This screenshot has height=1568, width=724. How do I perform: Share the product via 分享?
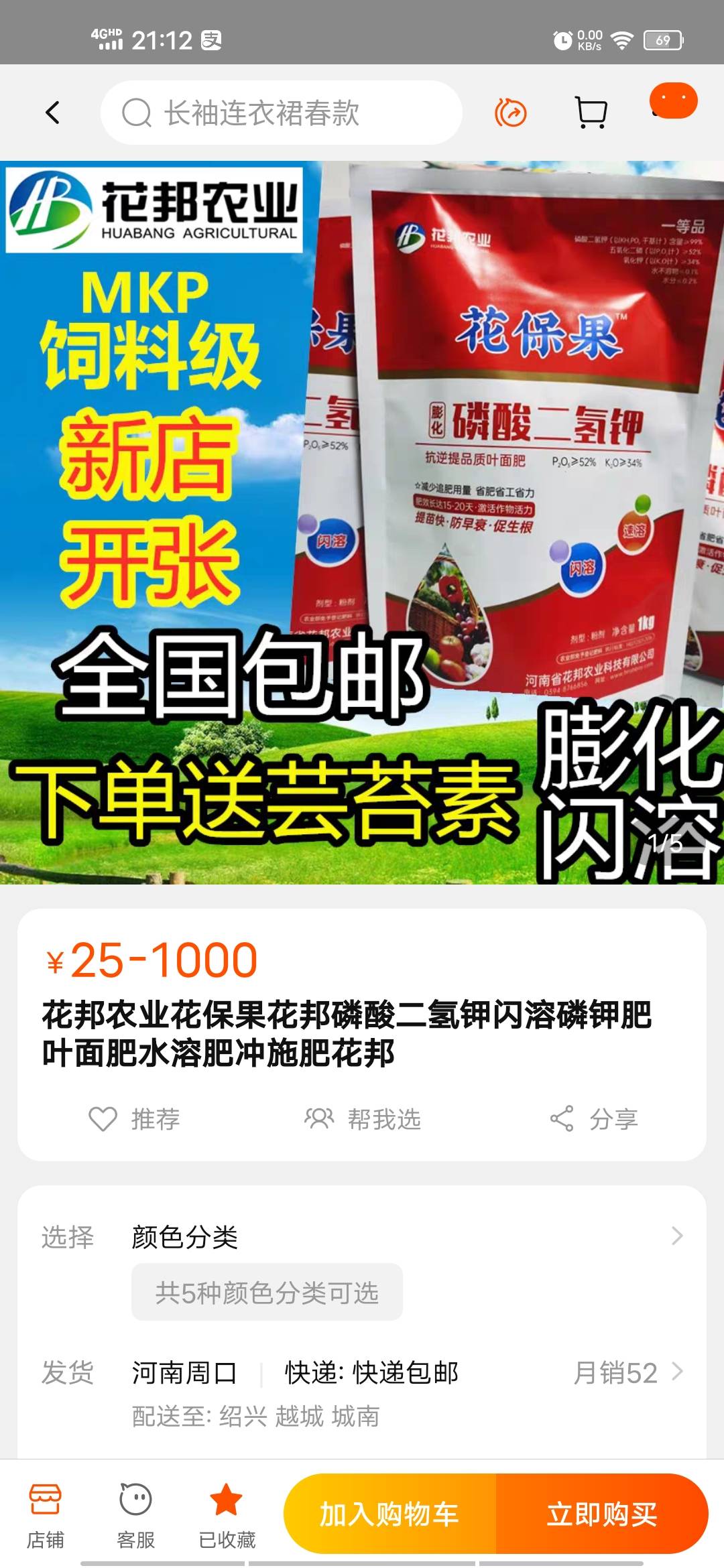point(593,1118)
